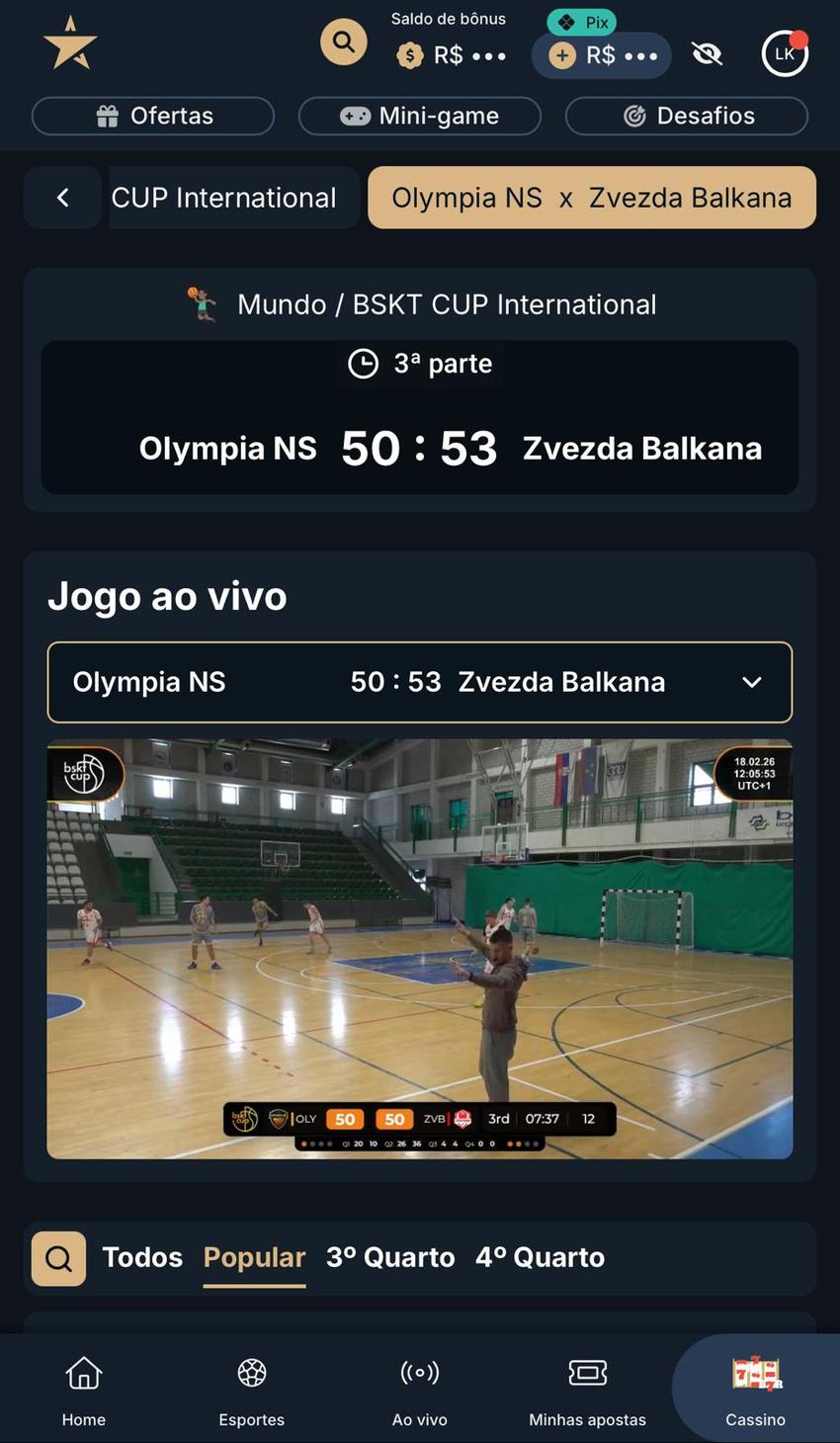
Task: Open the Ofertas section
Action: point(152,116)
